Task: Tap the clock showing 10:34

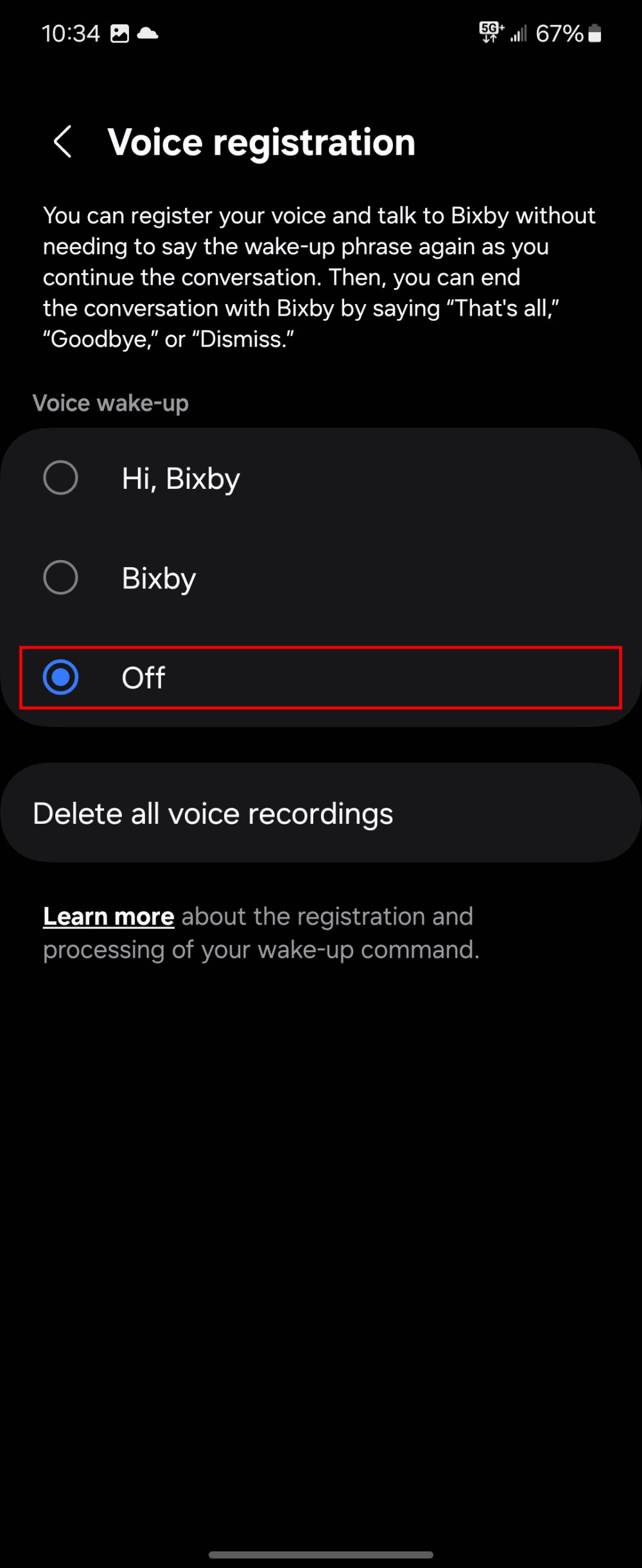Action: tap(71, 32)
